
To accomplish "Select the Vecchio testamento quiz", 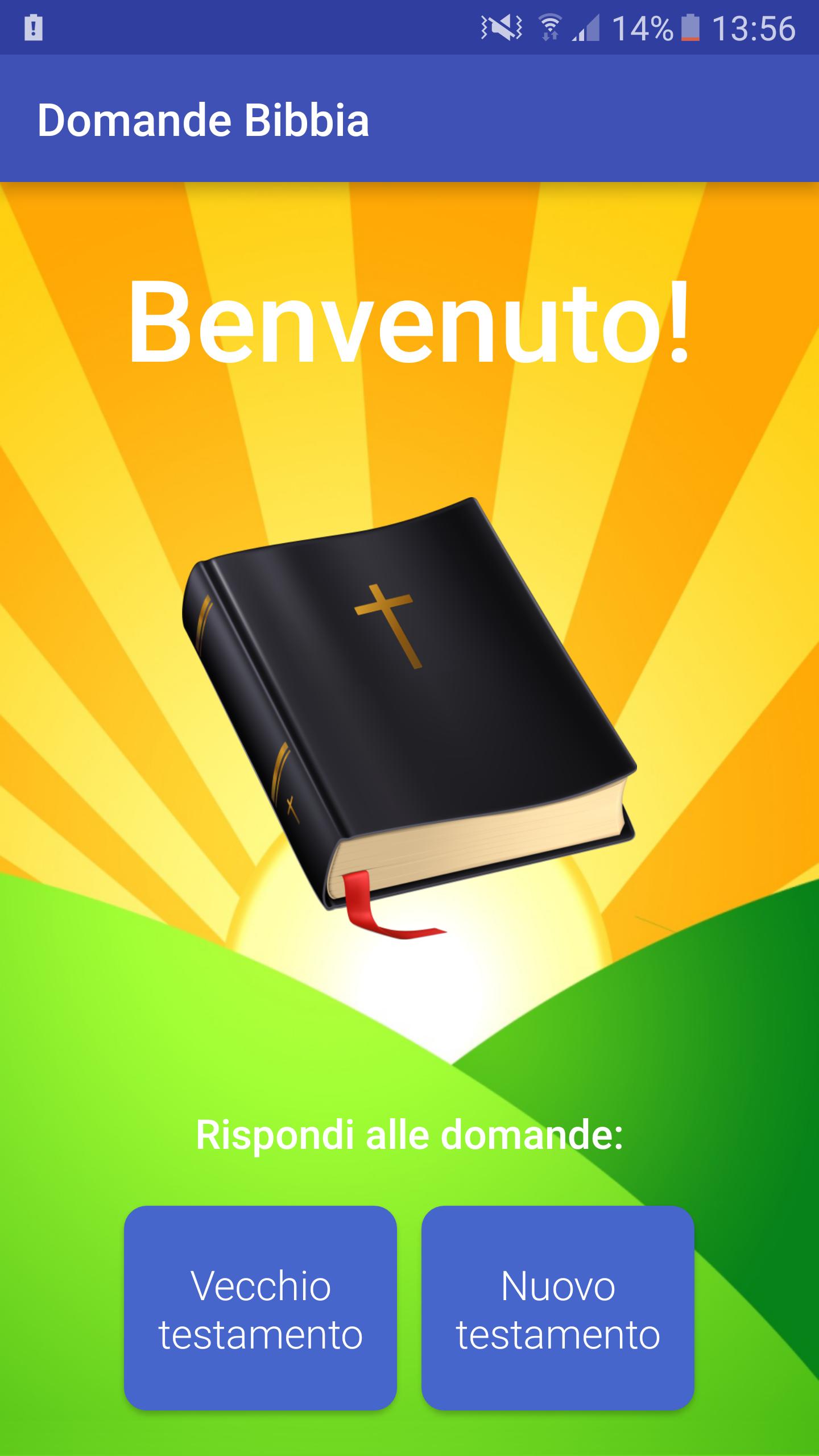I will [260, 1309].
